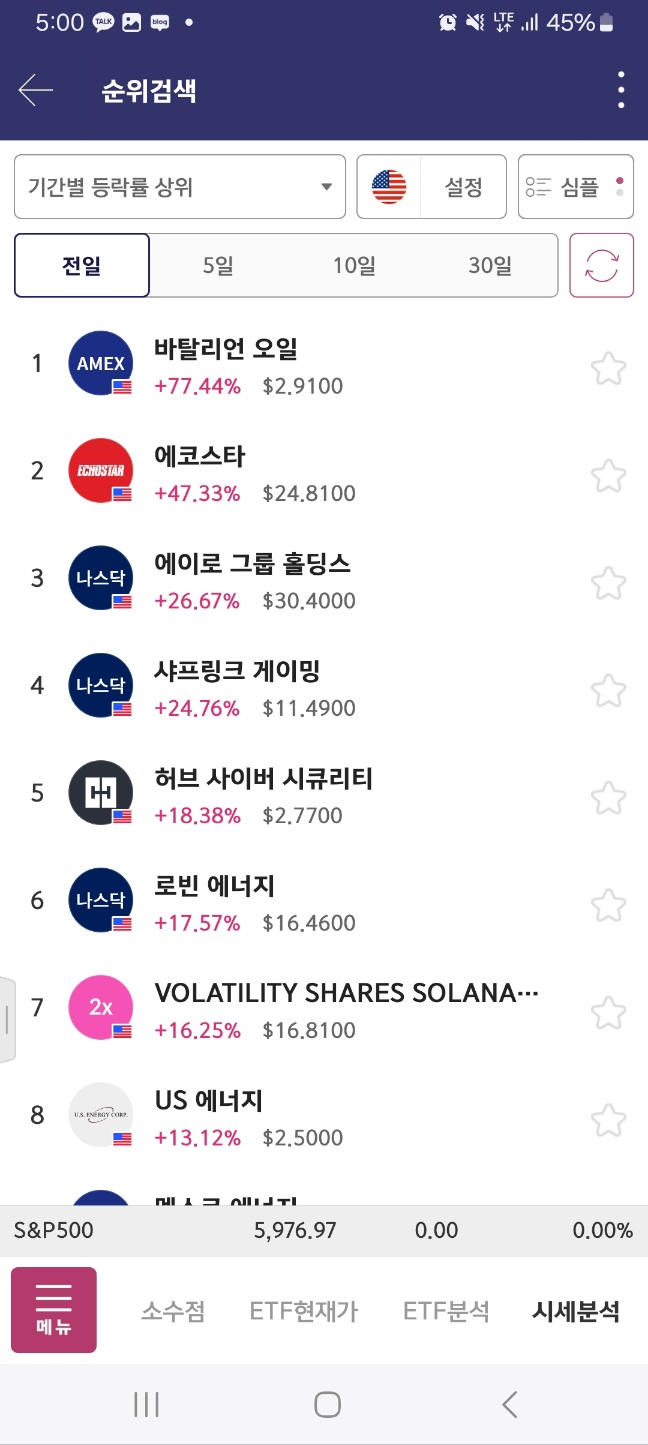
Task: Favorite 에코스타 with its star icon
Action: (x=608, y=475)
